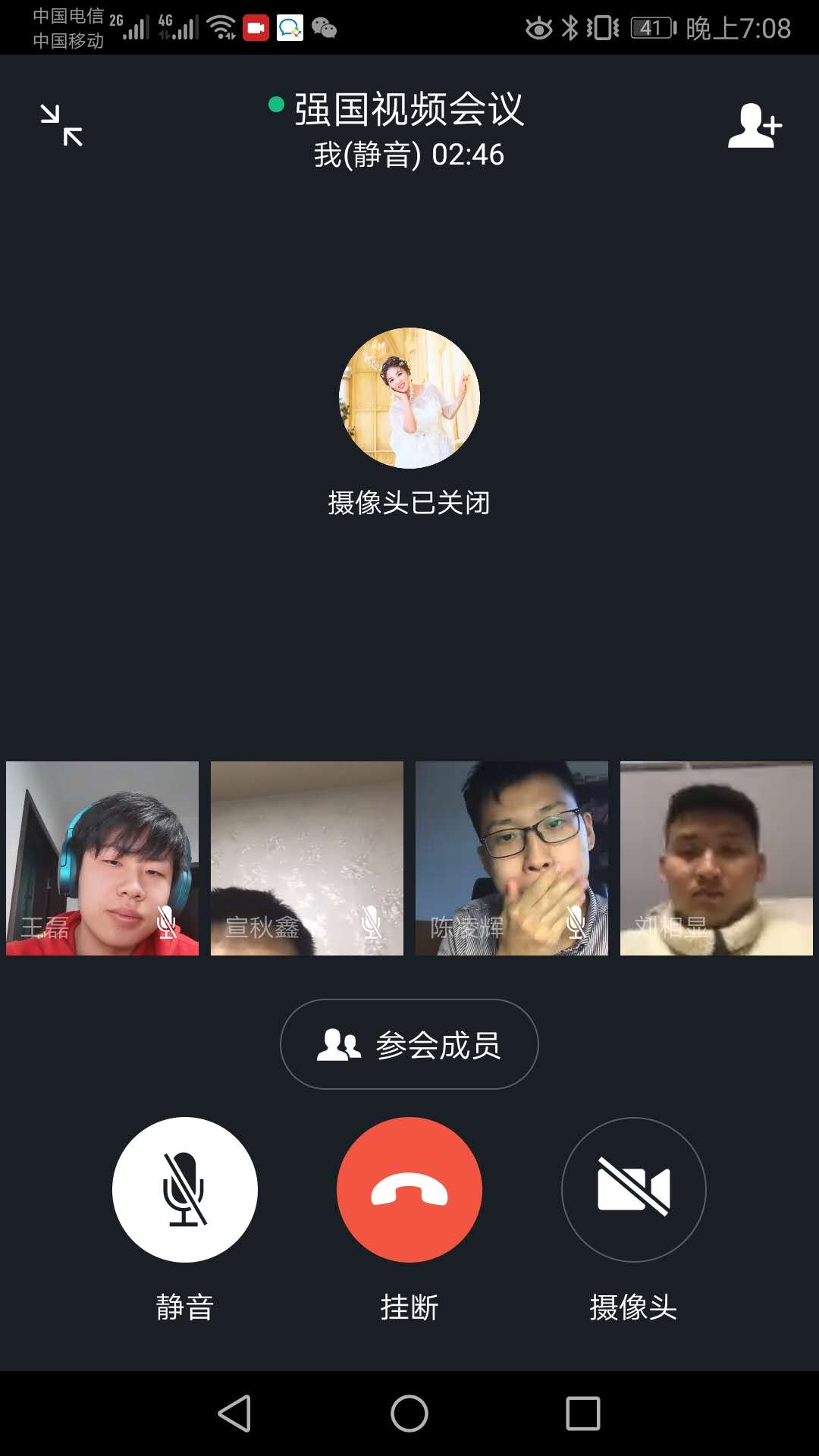This screenshot has width=819, height=1456.
Task: Minimize the video meeting window
Action: (61, 125)
